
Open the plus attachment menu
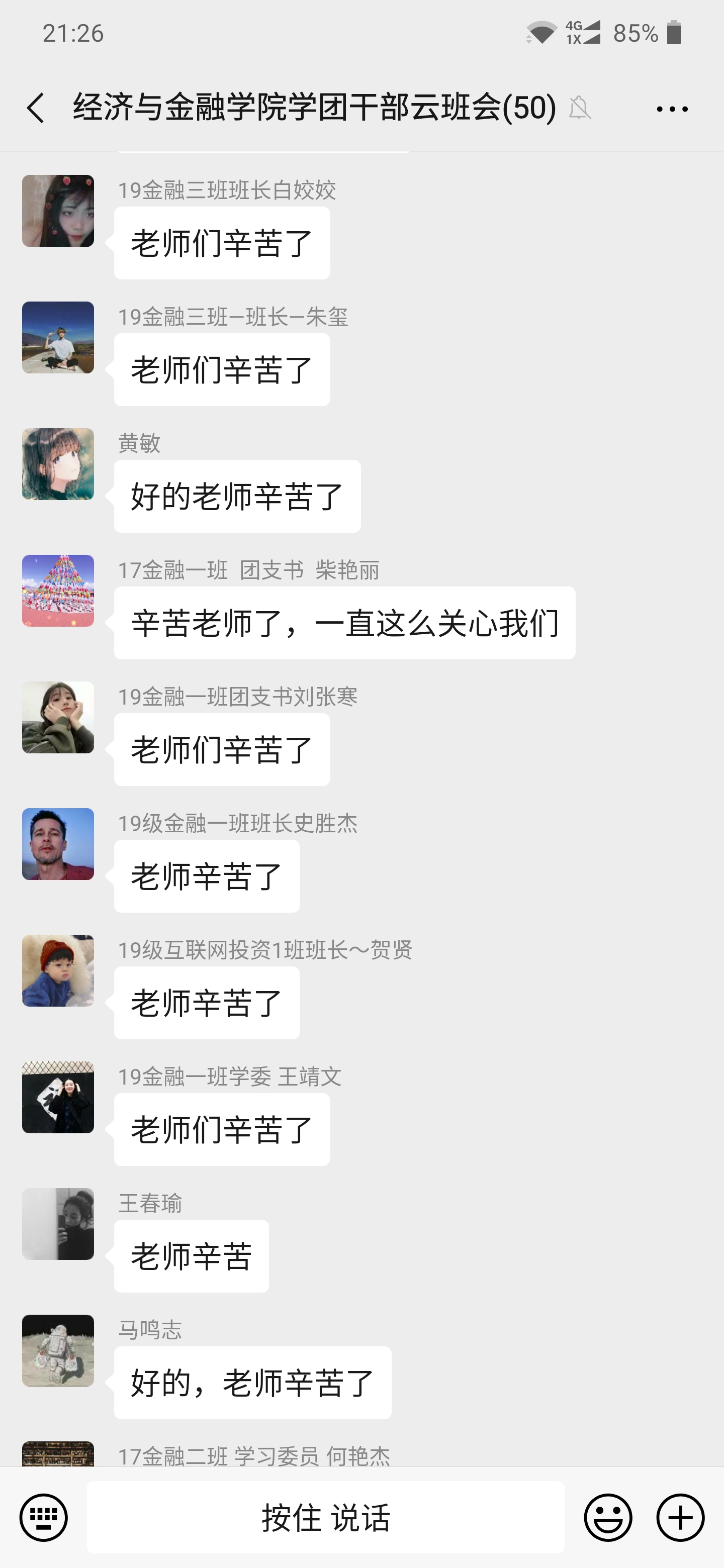(680, 1517)
